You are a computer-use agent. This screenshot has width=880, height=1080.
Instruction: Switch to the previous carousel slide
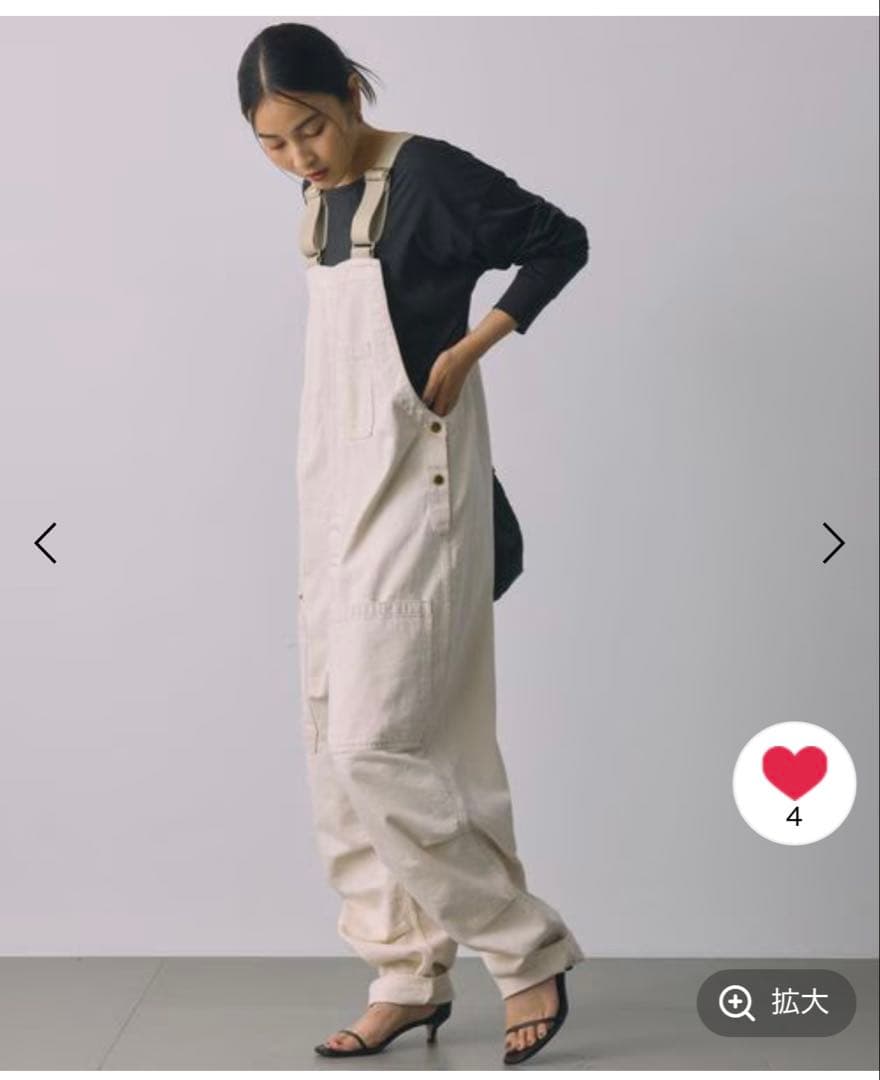44,545
